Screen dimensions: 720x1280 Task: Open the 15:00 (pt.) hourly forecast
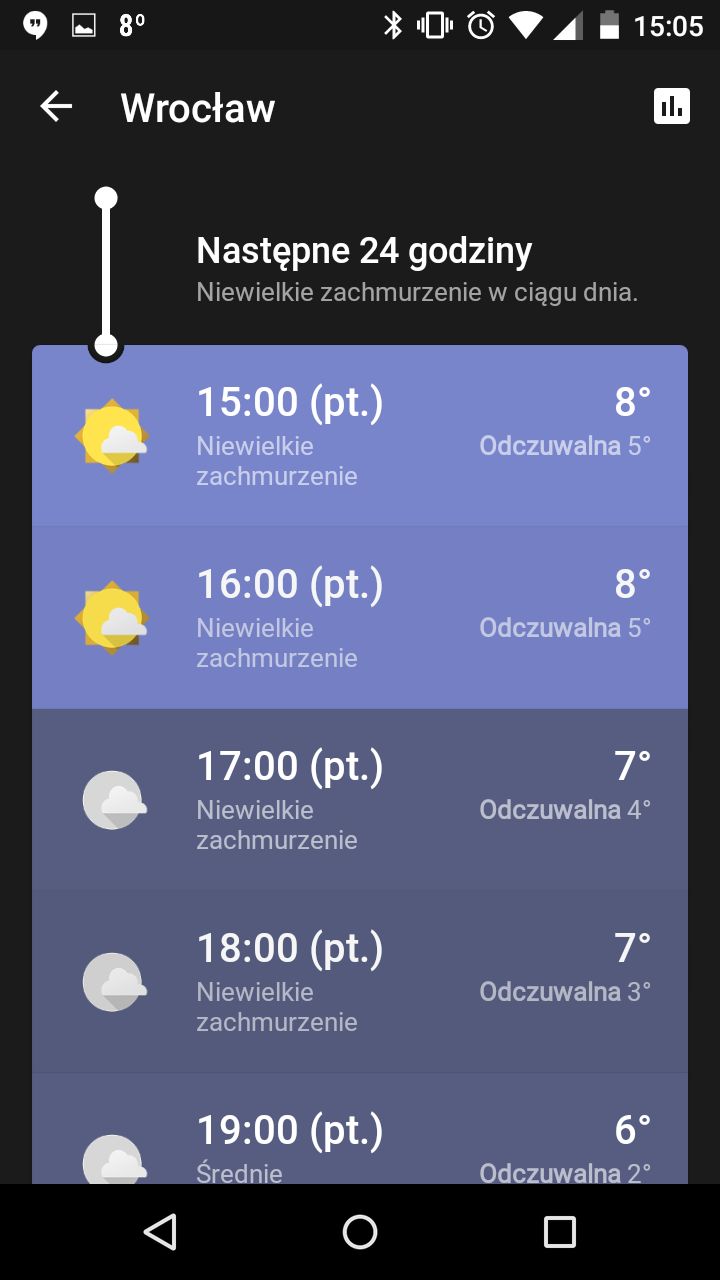point(360,435)
